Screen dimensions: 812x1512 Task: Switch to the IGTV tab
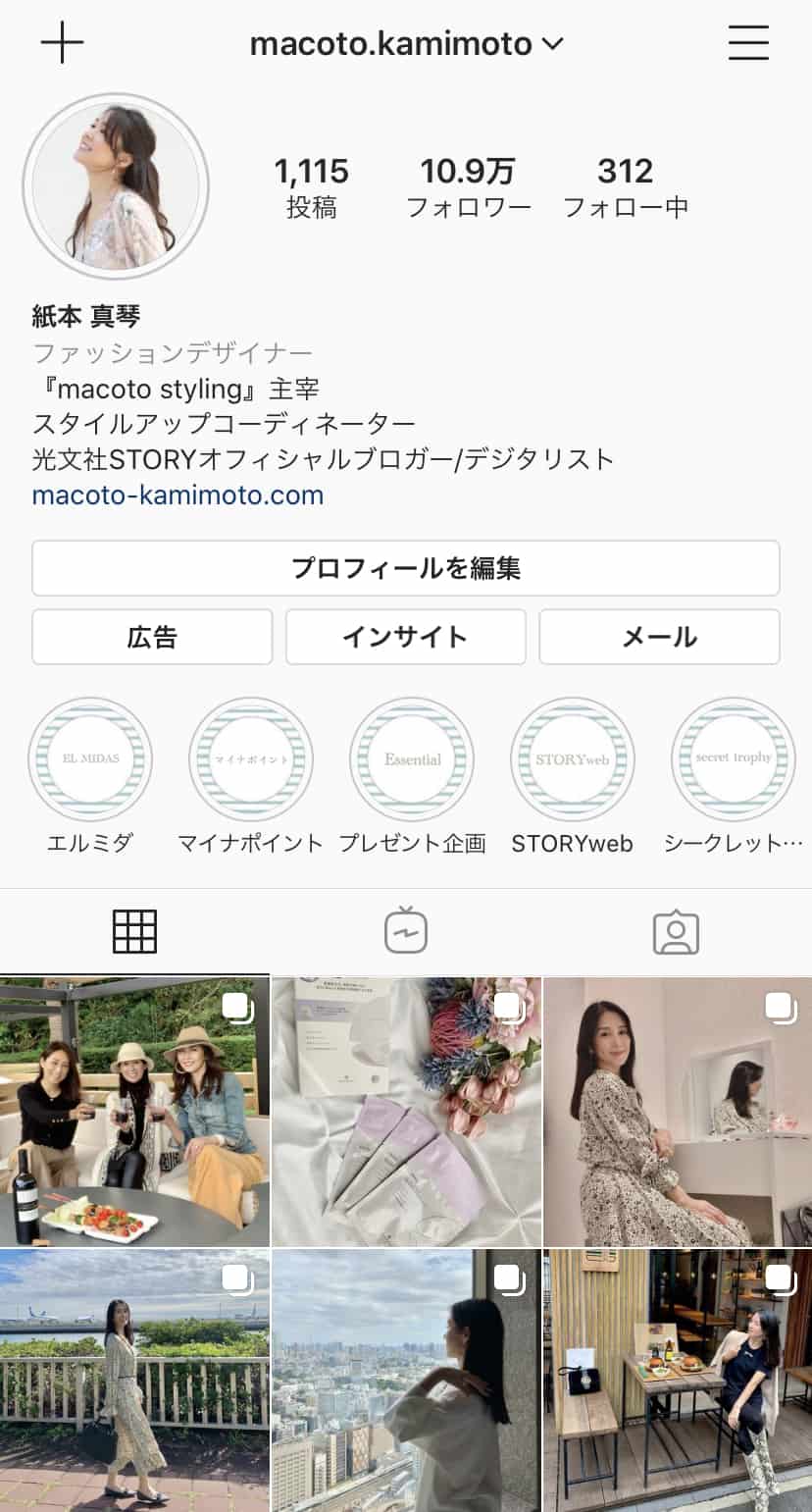pos(405,932)
